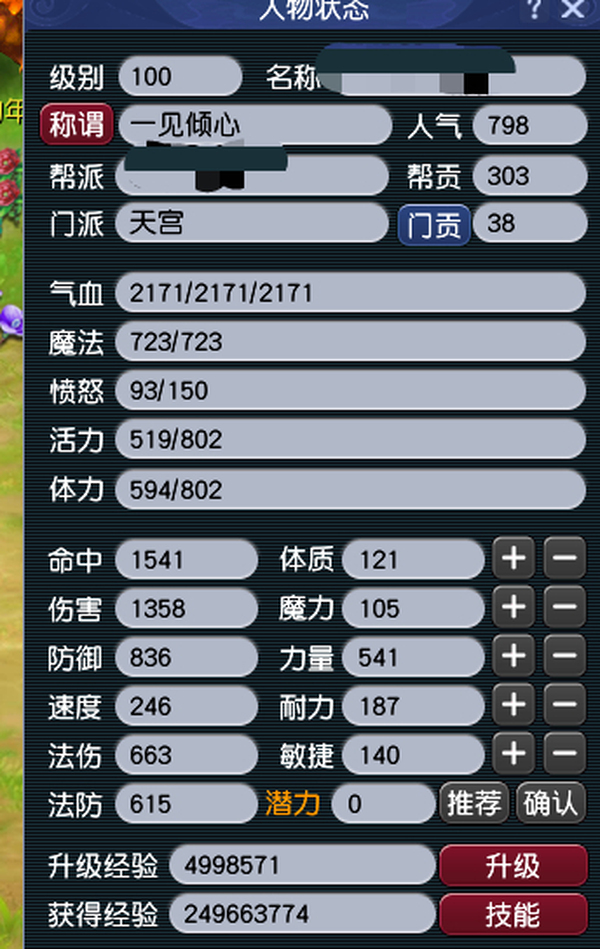
Task: Confirm allocation with 确认
Action: pos(550,803)
